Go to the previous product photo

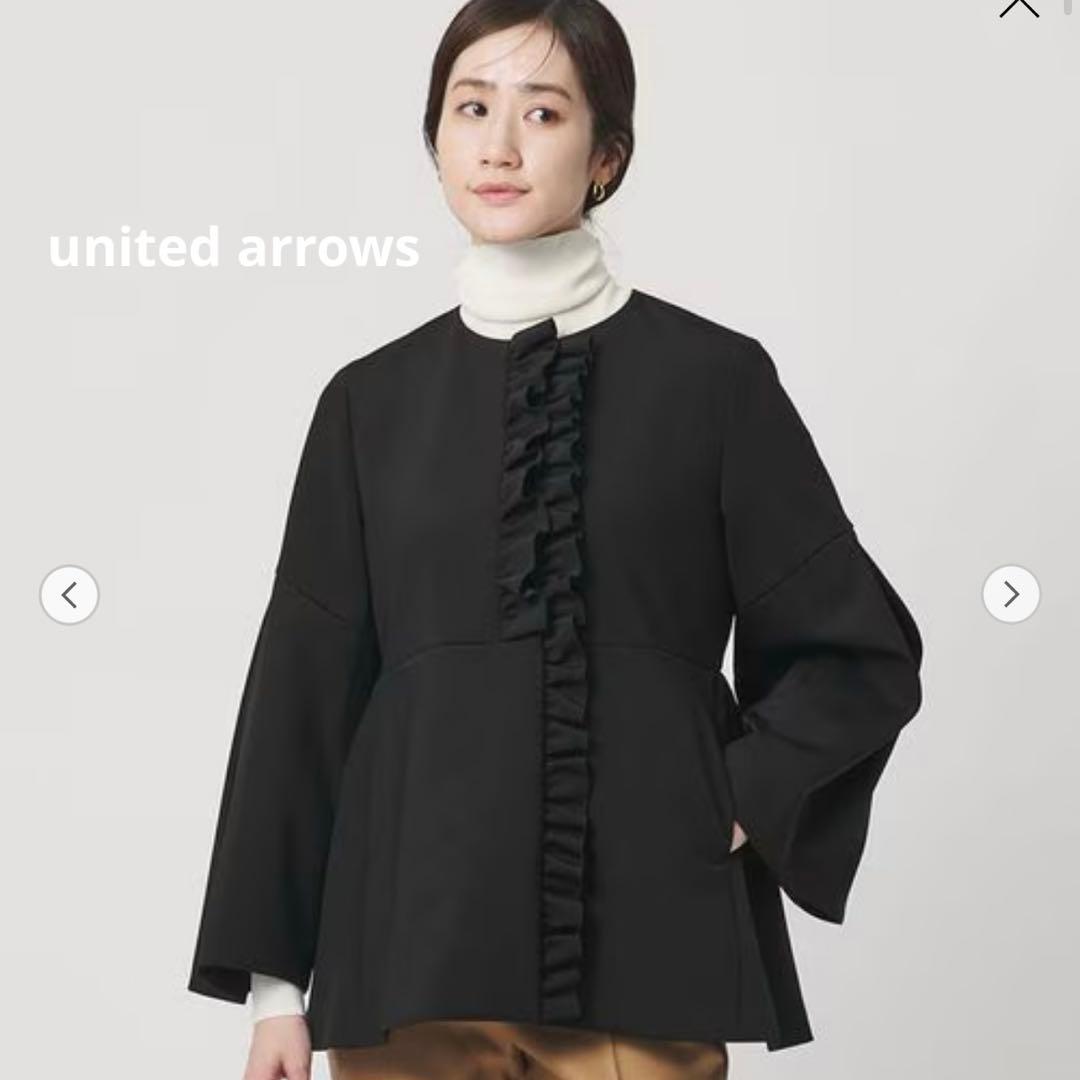click(69, 595)
